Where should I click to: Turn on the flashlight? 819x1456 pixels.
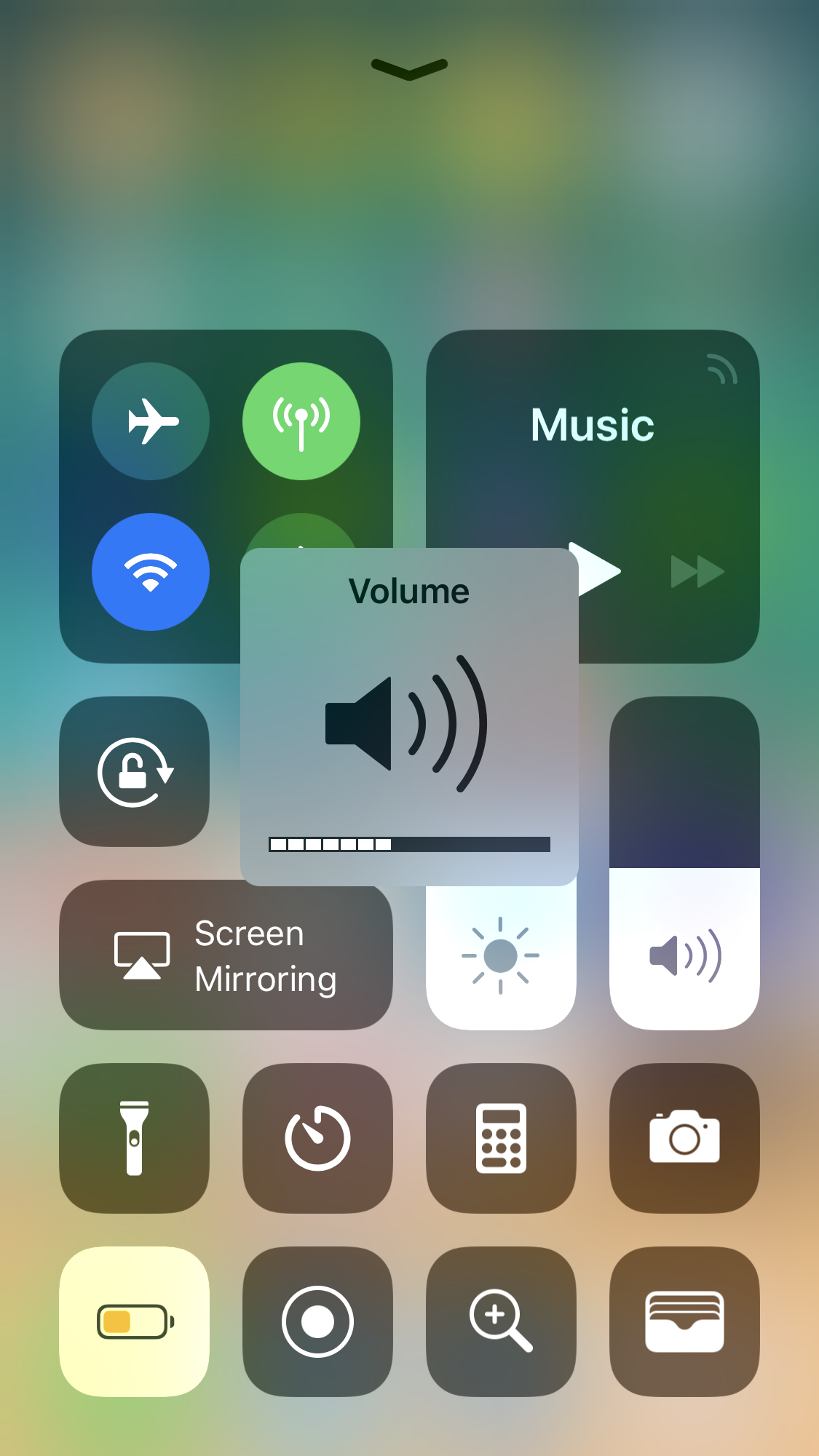click(x=135, y=1138)
